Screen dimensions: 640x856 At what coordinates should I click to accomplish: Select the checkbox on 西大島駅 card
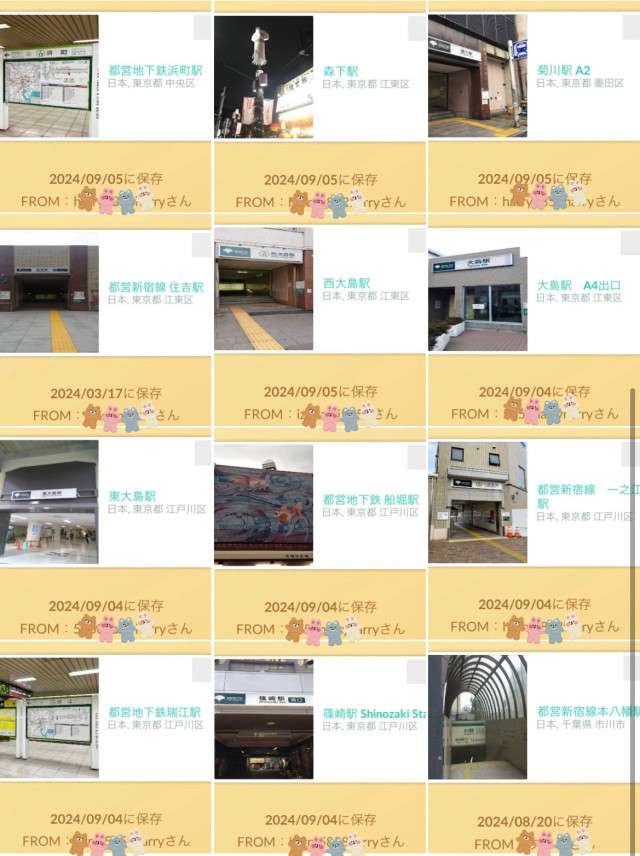pyautogui.click(x=417, y=243)
